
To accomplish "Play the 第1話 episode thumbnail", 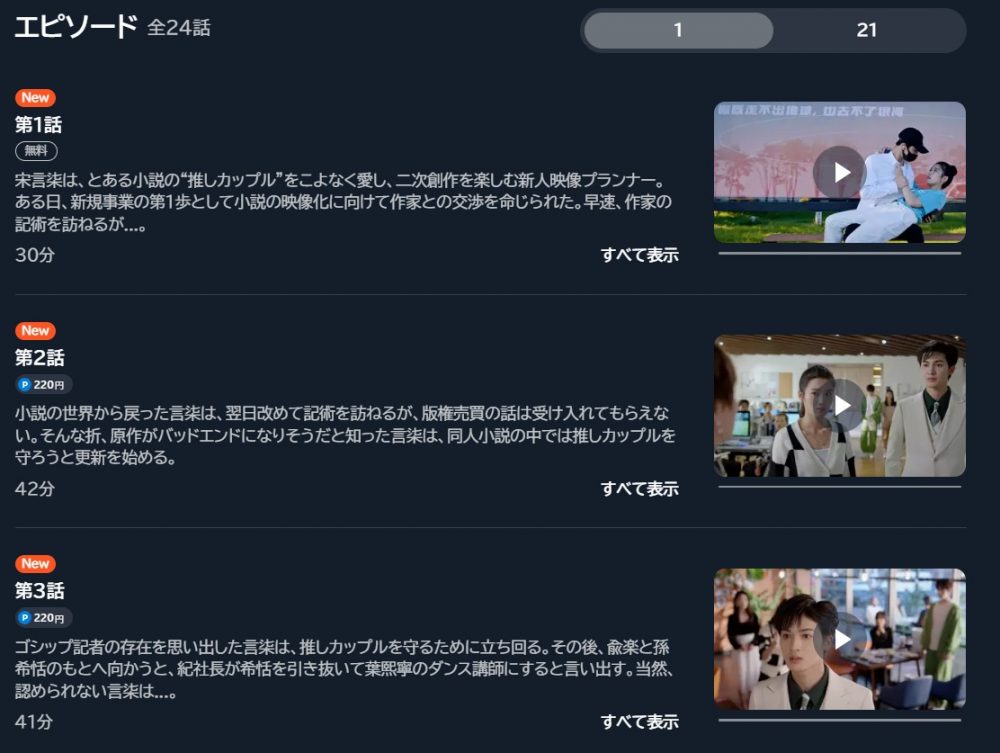I will coord(839,172).
